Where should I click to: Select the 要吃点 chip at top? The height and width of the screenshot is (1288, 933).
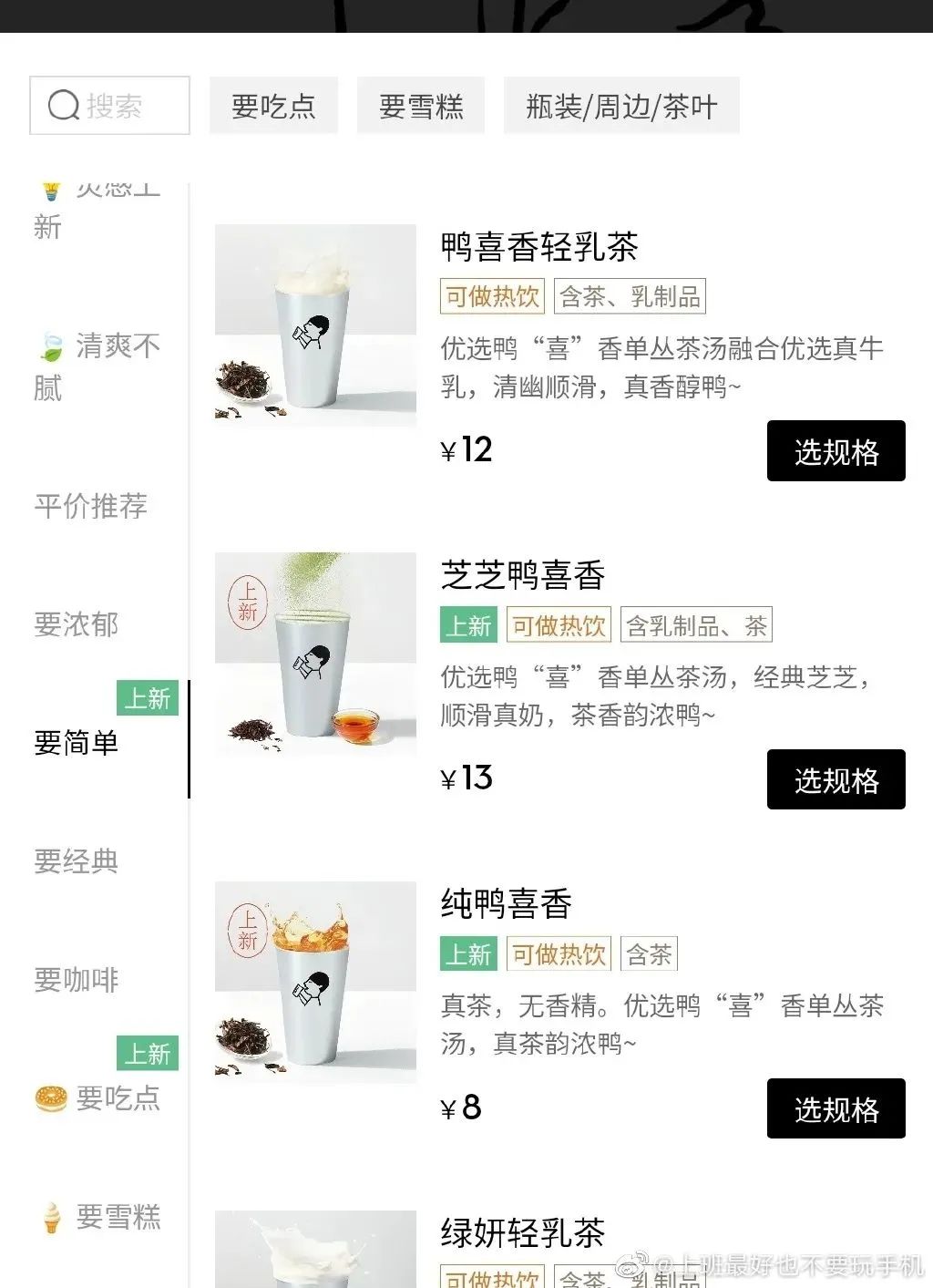273,106
